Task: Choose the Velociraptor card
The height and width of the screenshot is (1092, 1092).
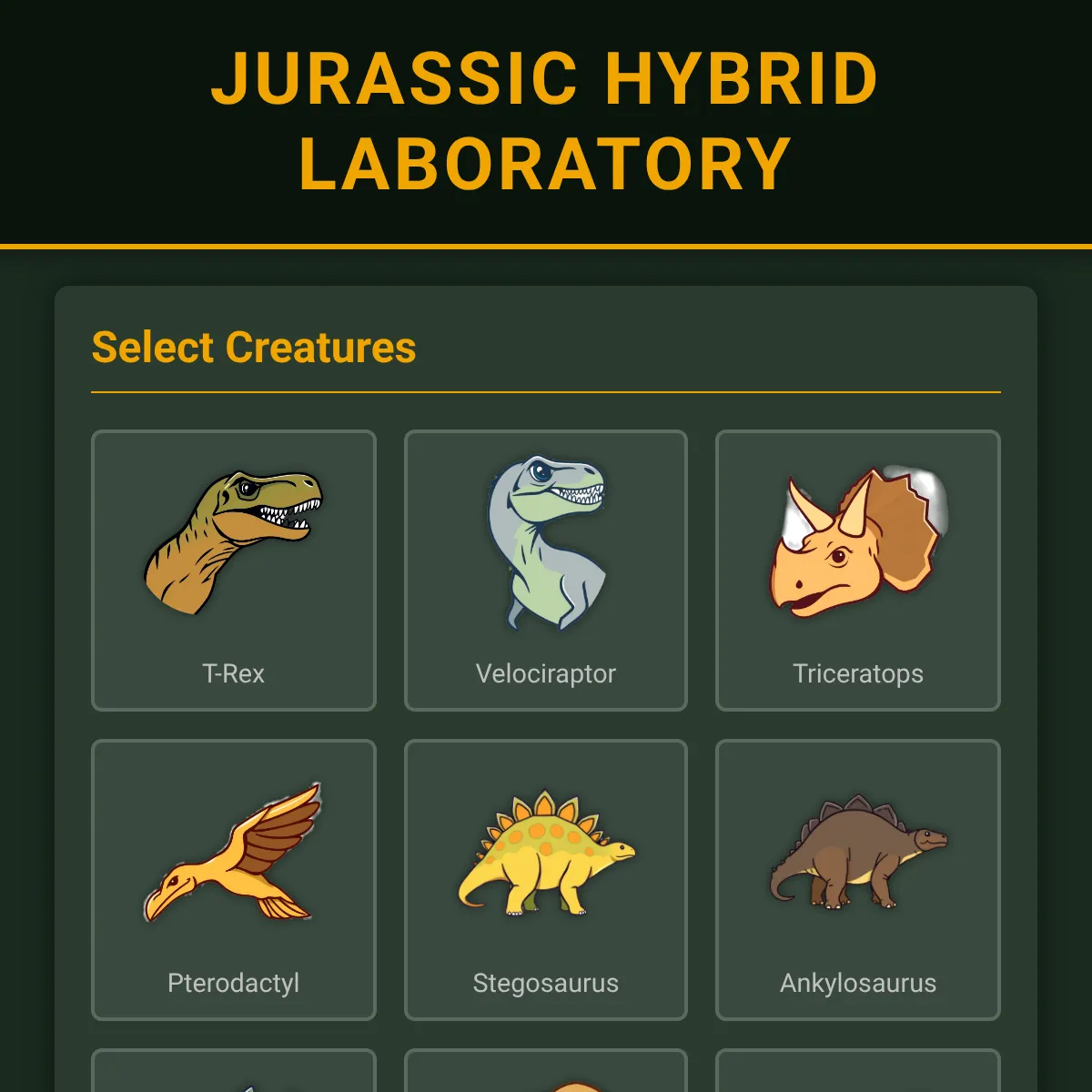Action: point(546,571)
